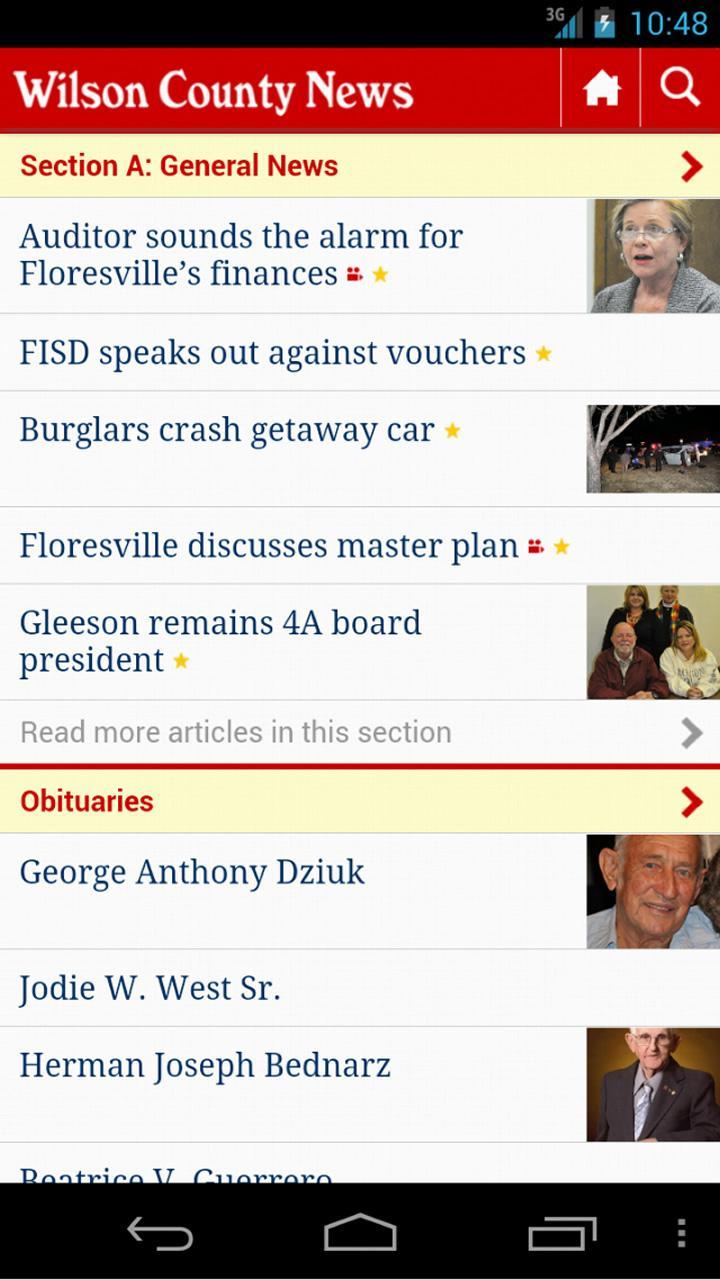The width and height of the screenshot is (720, 1280).
Task: Expand more articles with the gray chevron
Action: click(692, 732)
